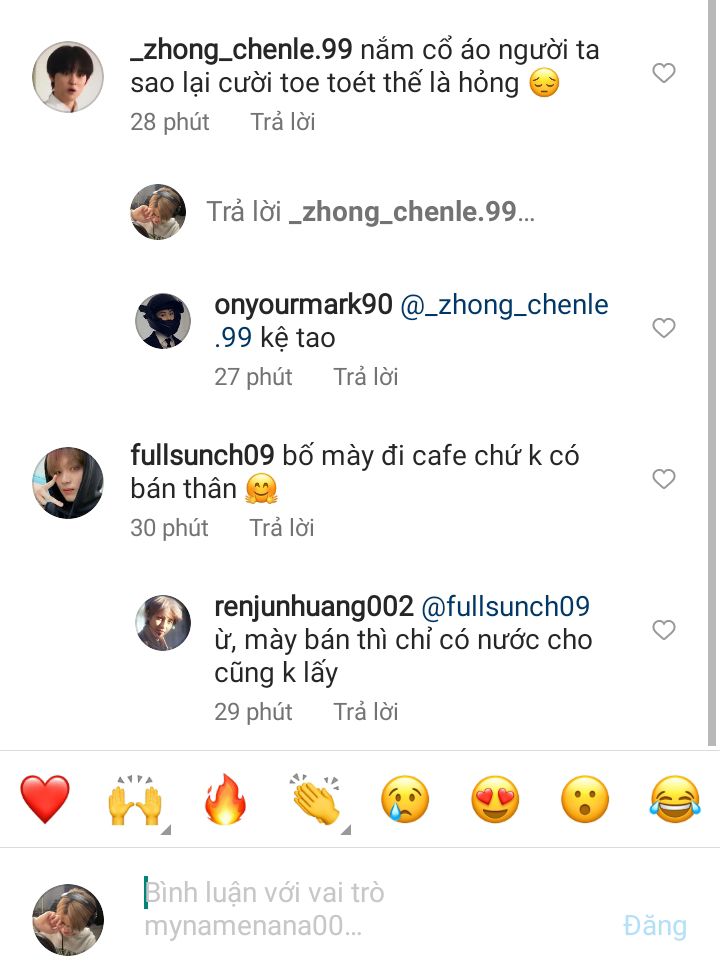Reply to renjunhuang002's comment

(x=366, y=712)
